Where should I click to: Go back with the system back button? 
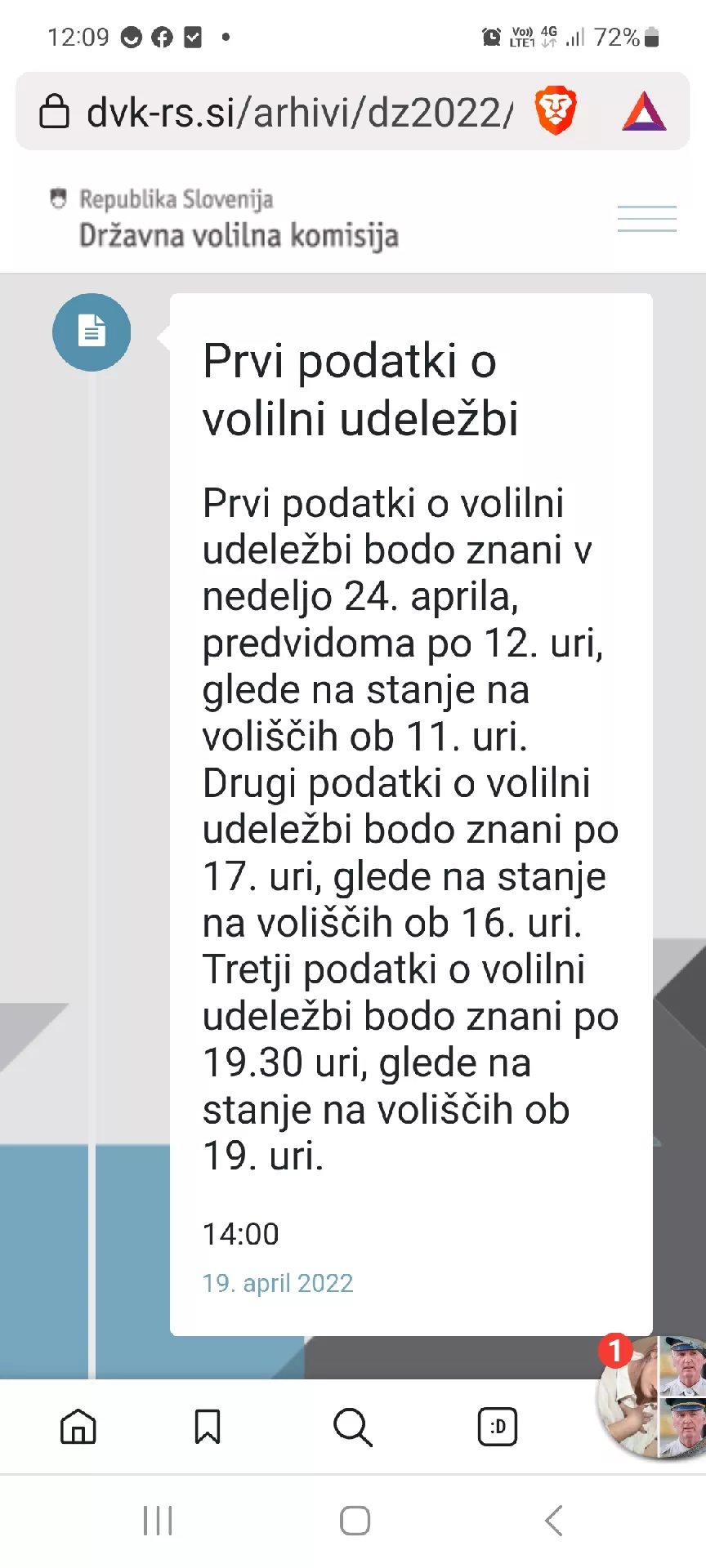tap(553, 1521)
